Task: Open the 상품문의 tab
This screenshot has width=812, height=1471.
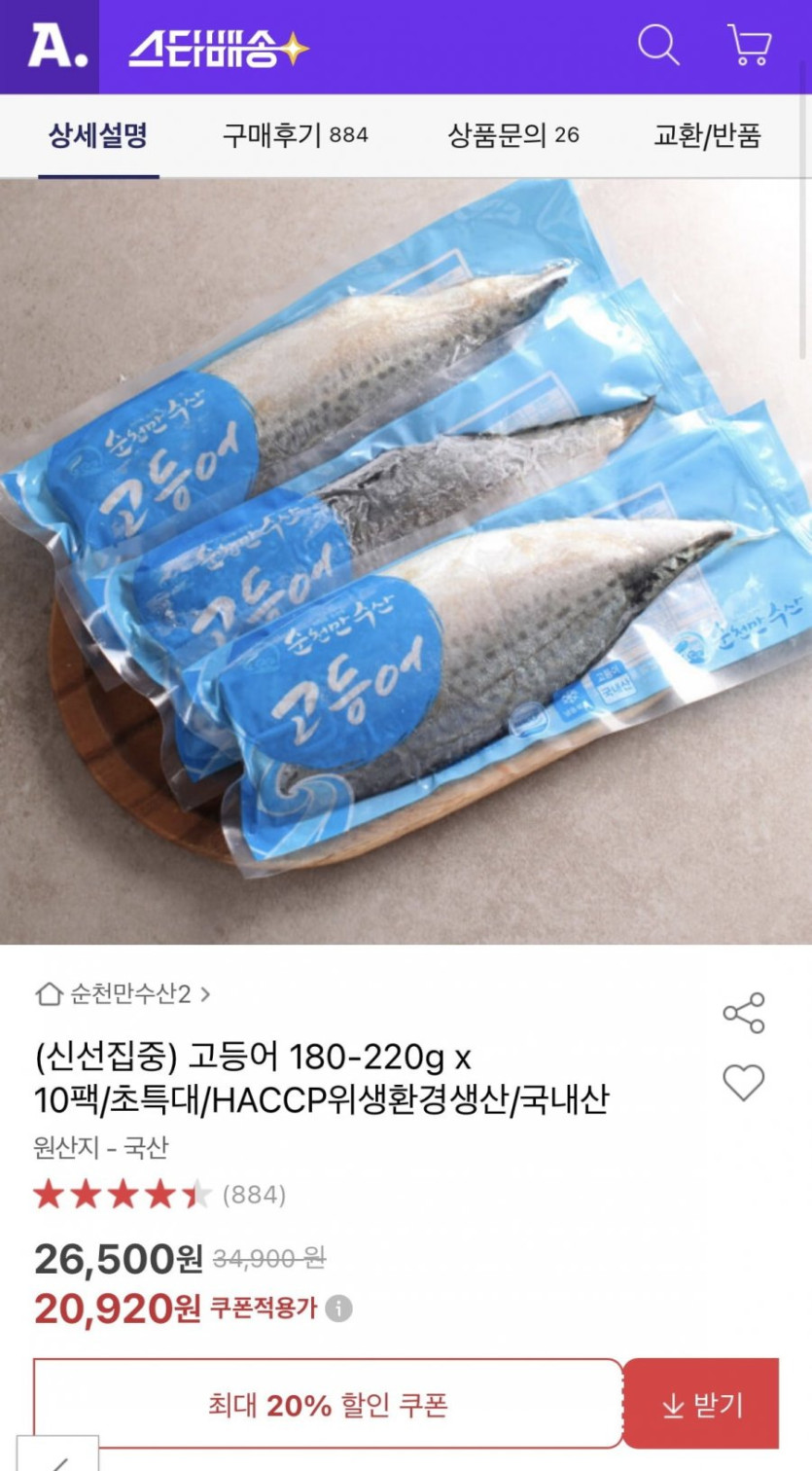Action: coord(512,135)
